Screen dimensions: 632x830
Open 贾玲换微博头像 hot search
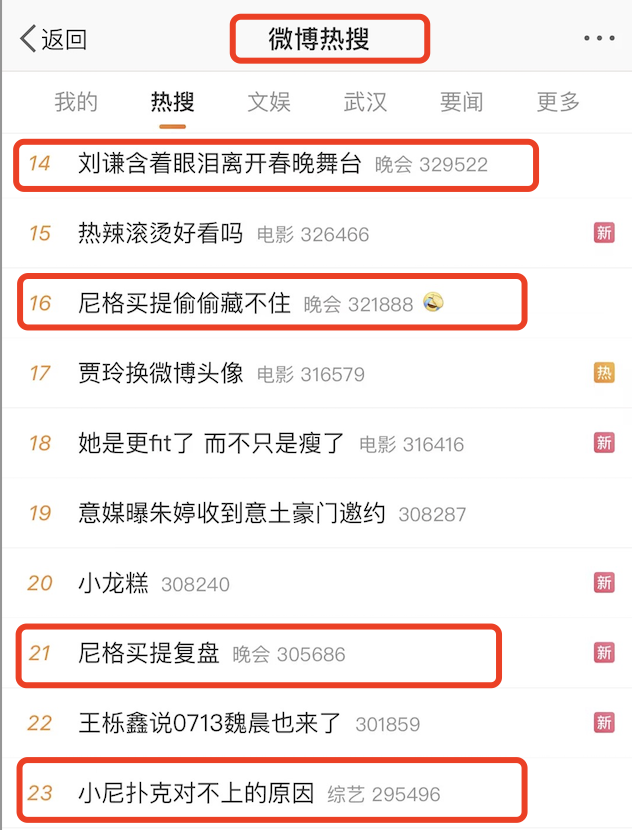[x=161, y=373]
